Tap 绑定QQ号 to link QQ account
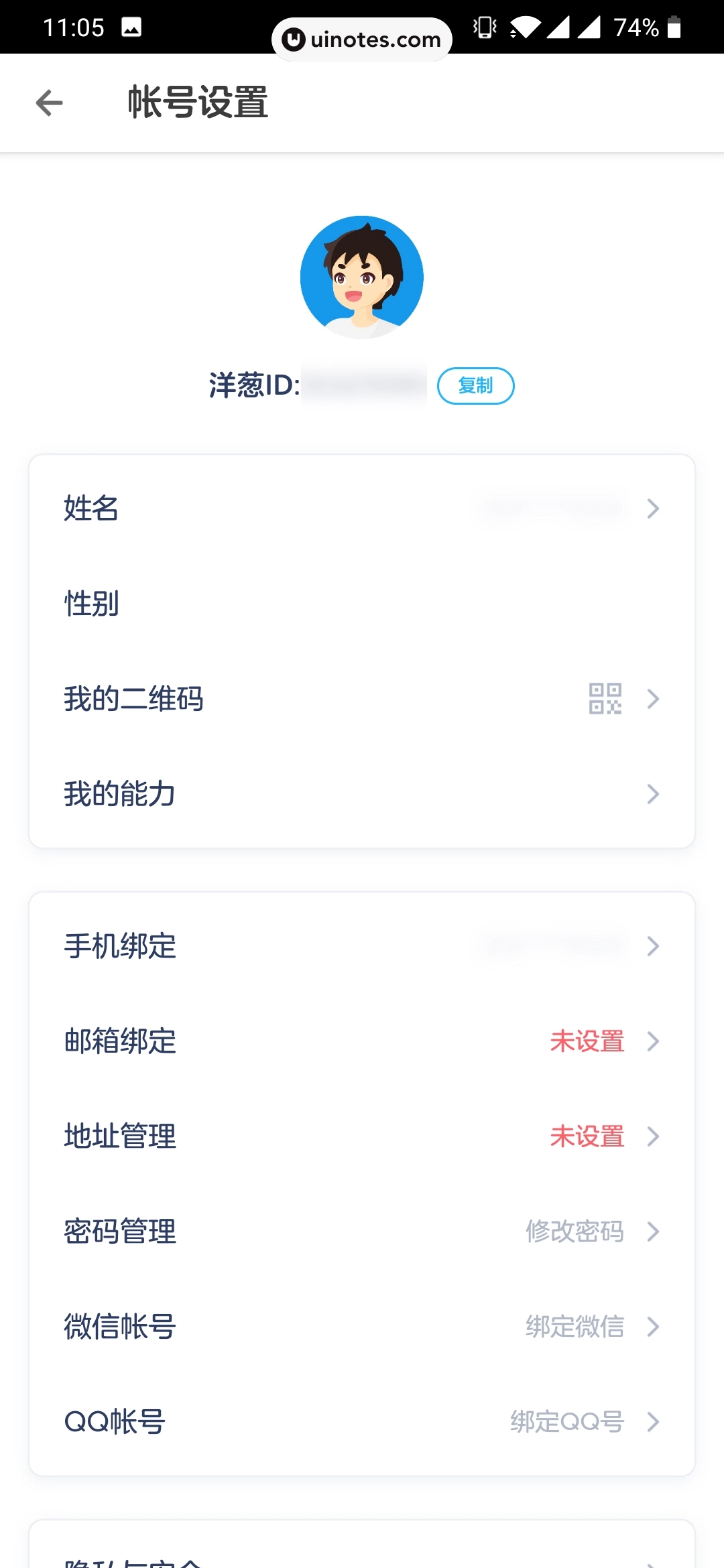The height and width of the screenshot is (1568, 724). pyautogui.click(x=566, y=1422)
